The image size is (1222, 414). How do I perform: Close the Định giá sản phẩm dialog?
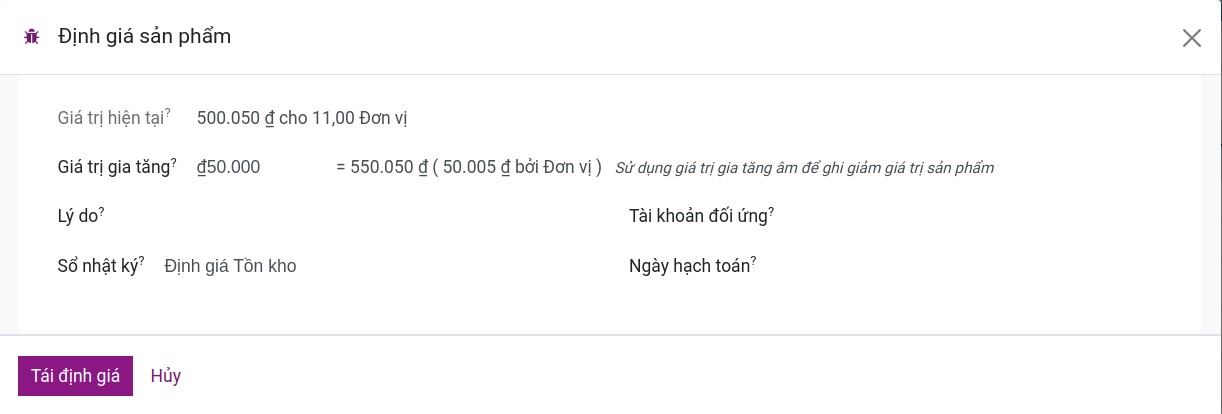click(x=1191, y=38)
